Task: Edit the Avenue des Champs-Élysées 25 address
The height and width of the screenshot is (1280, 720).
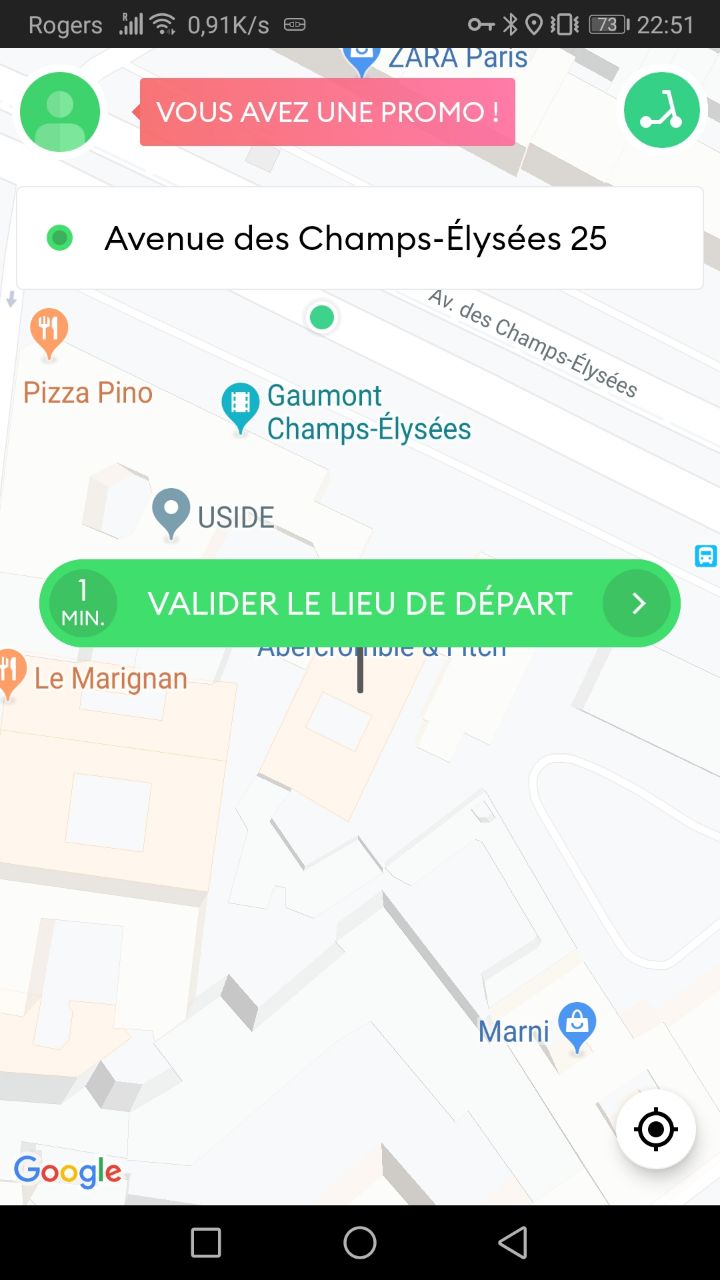Action: pos(356,239)
